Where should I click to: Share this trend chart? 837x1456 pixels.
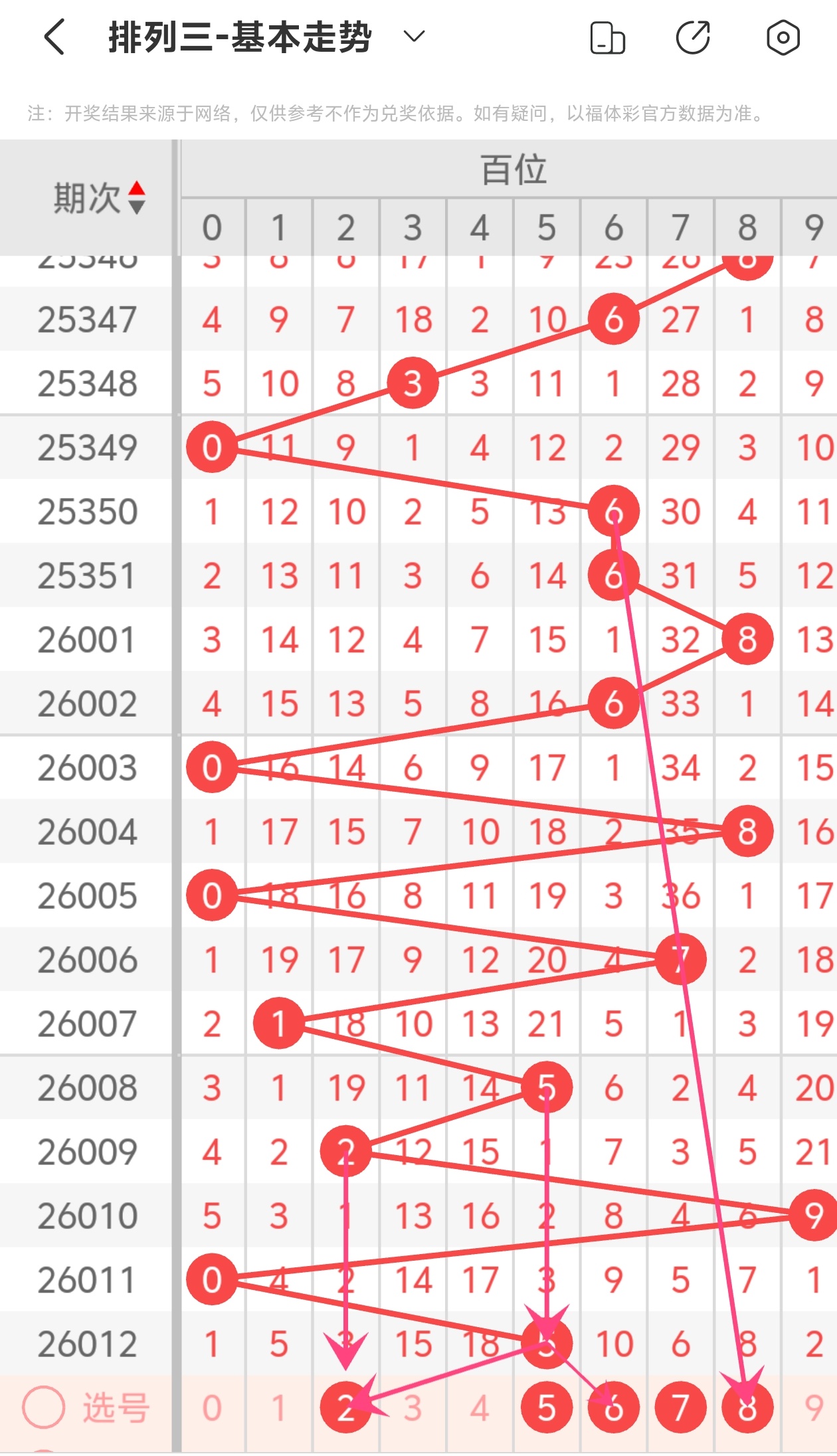693,38
